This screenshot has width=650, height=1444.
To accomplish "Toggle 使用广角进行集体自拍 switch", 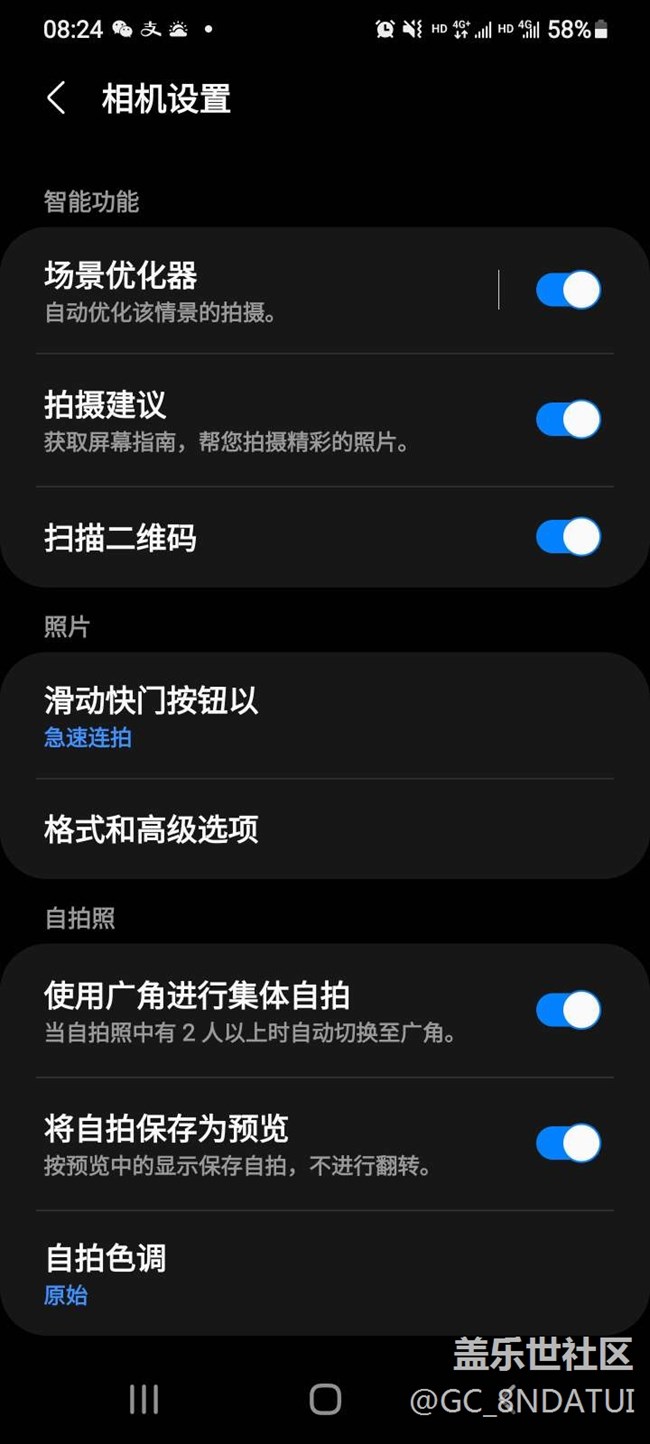I will coord(568,1010).
